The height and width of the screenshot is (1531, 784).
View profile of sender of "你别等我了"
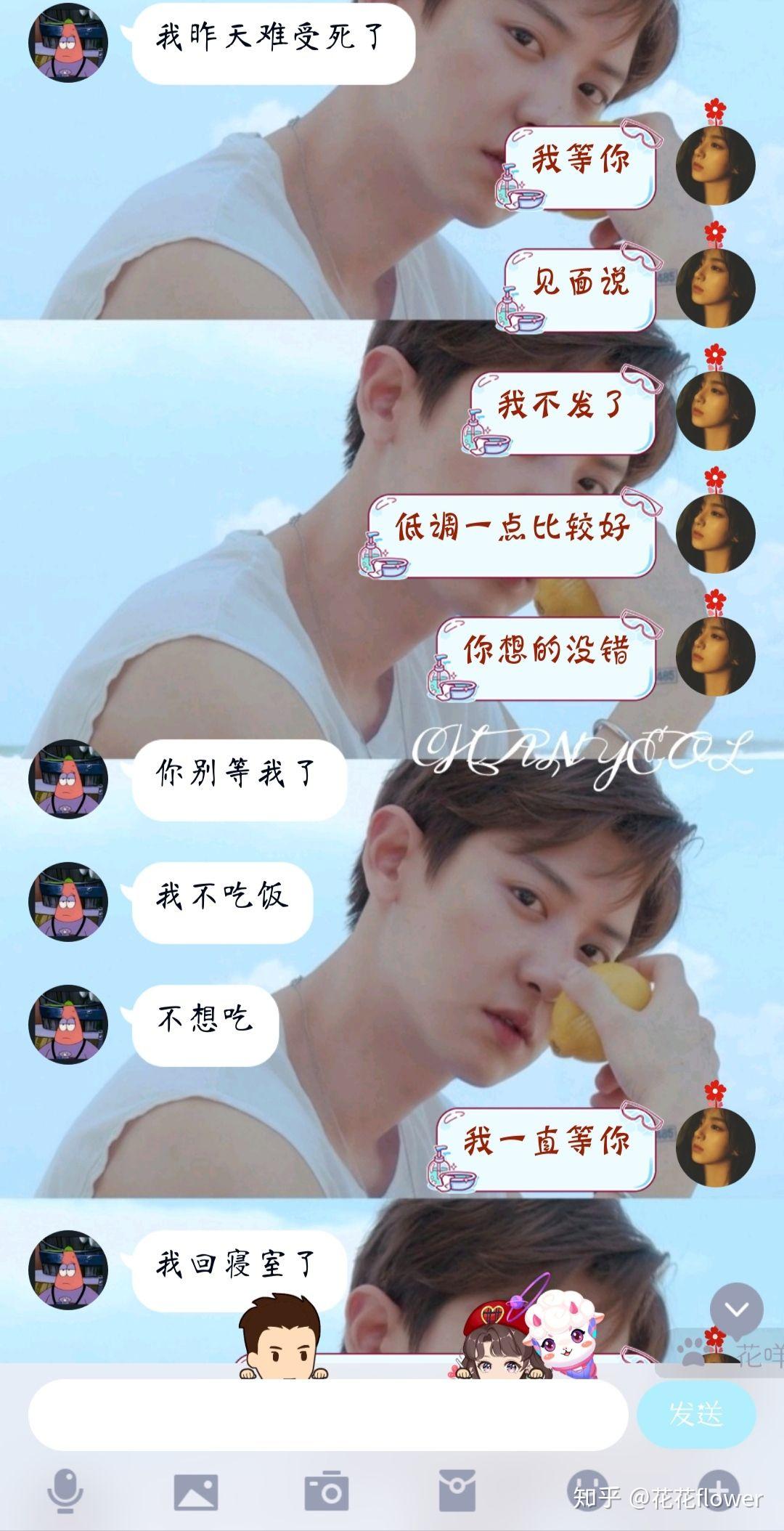[x=68, y=779]
